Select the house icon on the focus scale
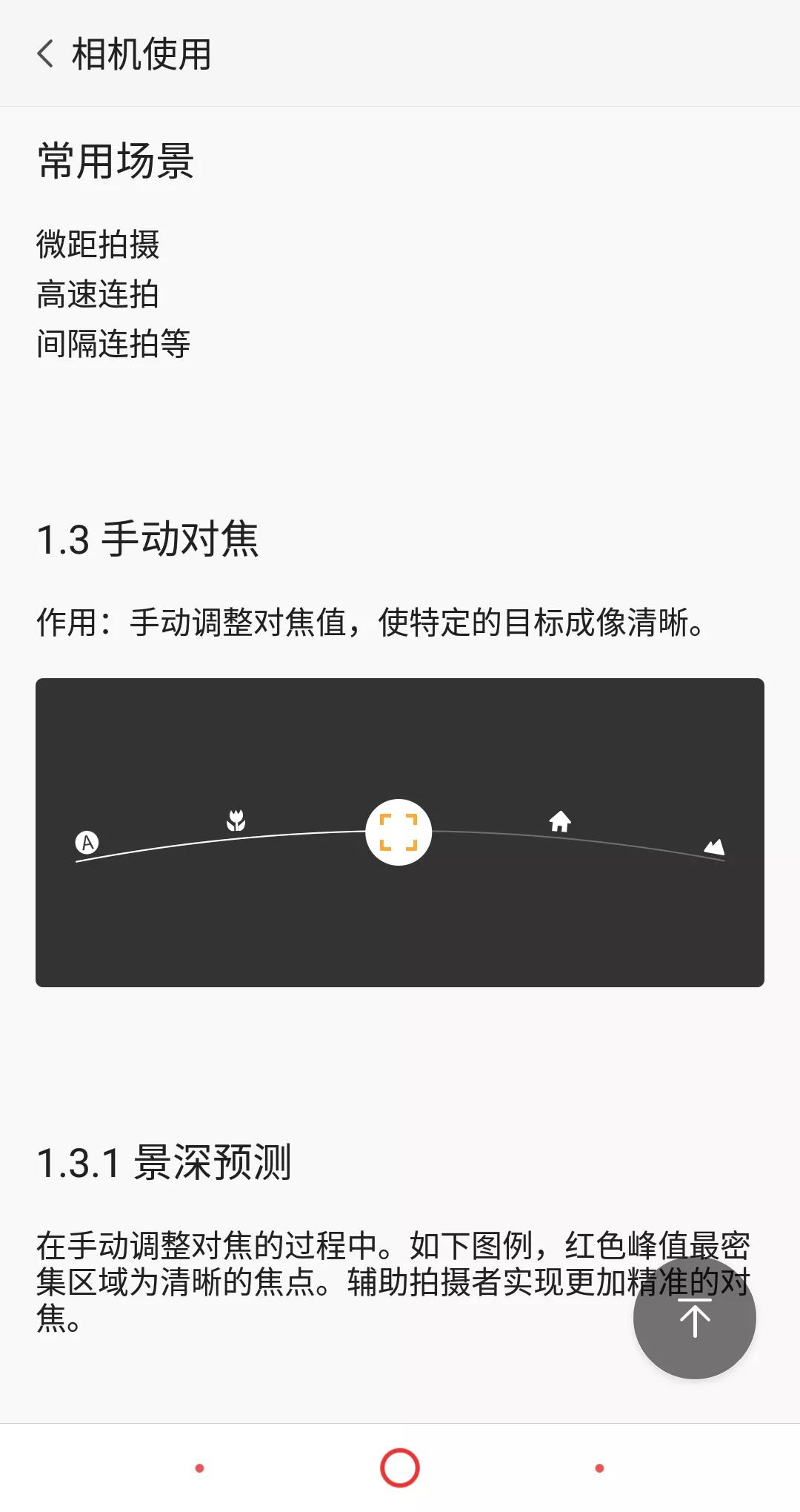 (x=561, y=823)
